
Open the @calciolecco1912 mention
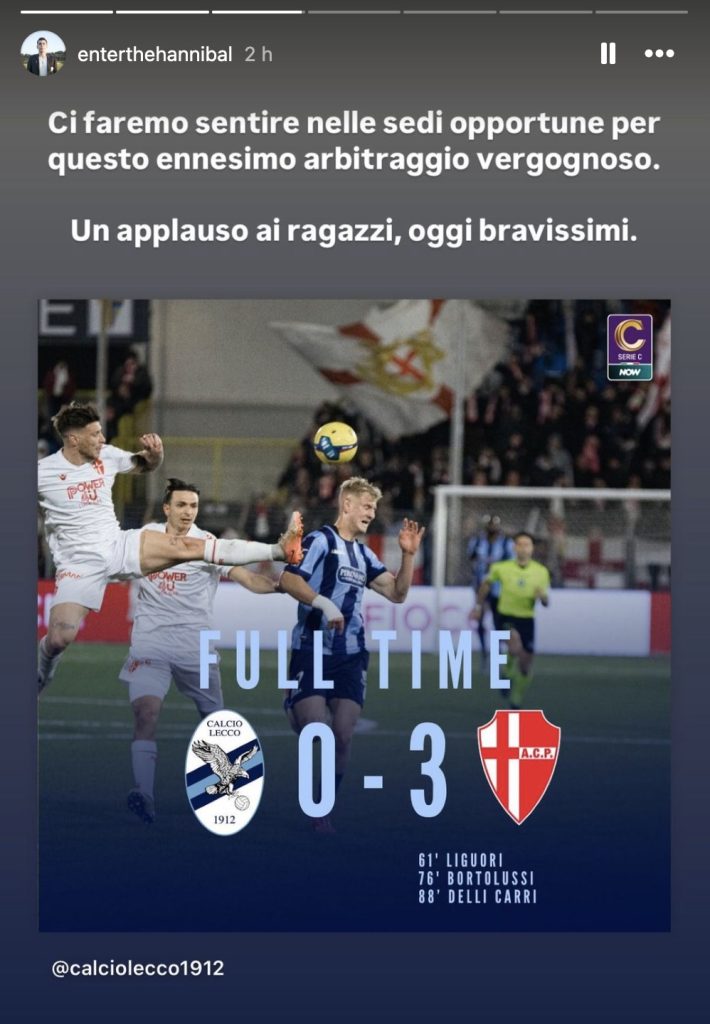click(137, 968)
